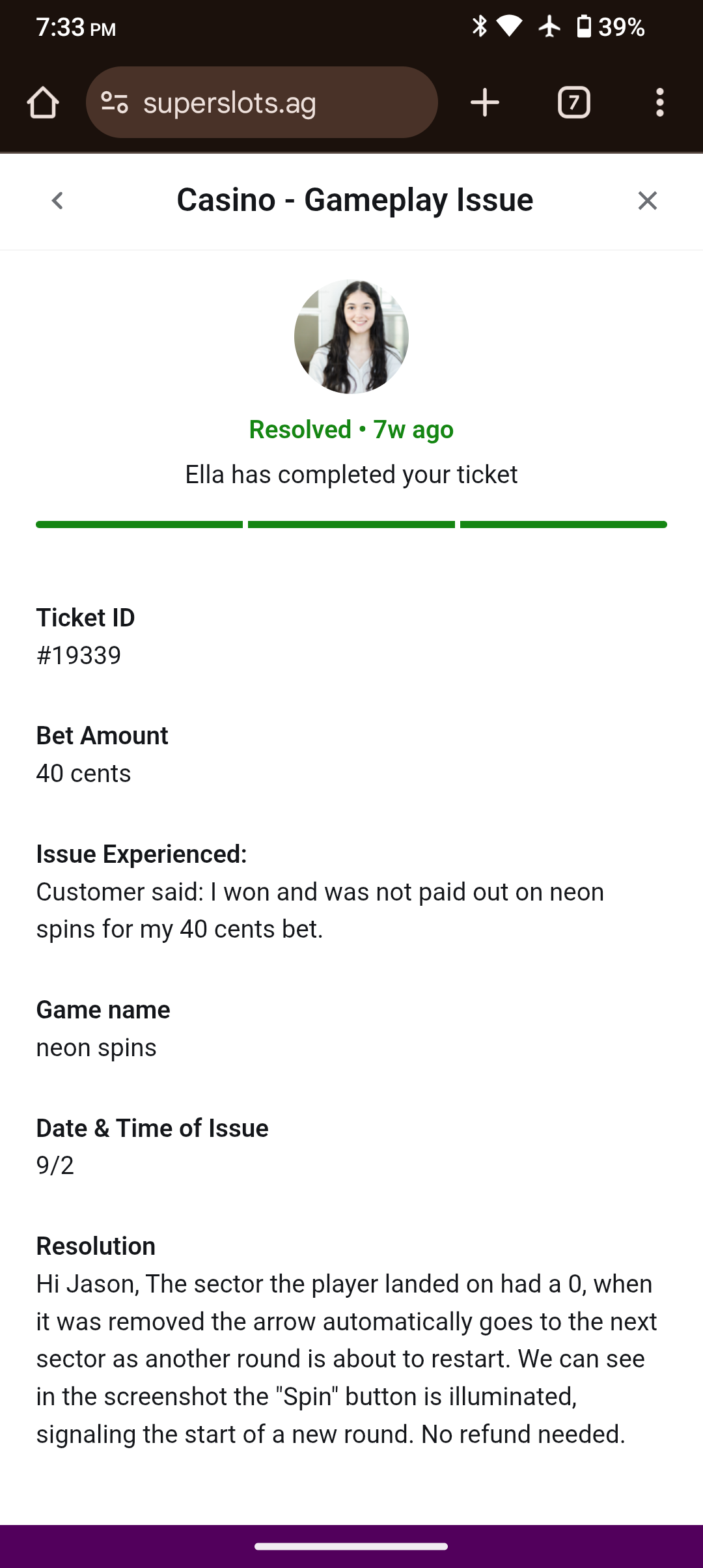Viewport: 703px width, 1568px height.
Task: Close the Casino - Gameplay Issue ticket
Action: pos(647,201)
